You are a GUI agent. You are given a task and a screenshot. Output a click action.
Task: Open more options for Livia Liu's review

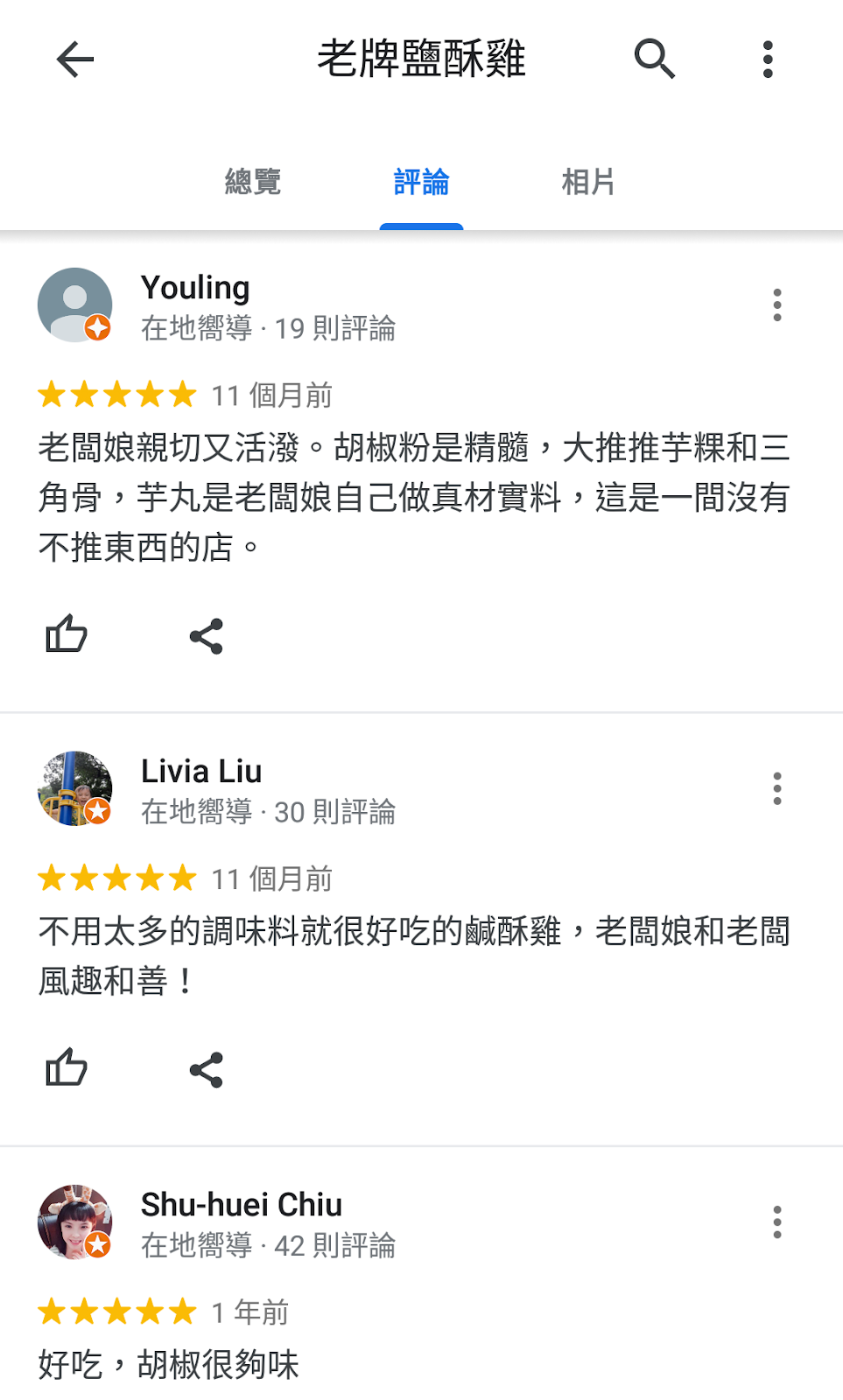coord(776,788)
